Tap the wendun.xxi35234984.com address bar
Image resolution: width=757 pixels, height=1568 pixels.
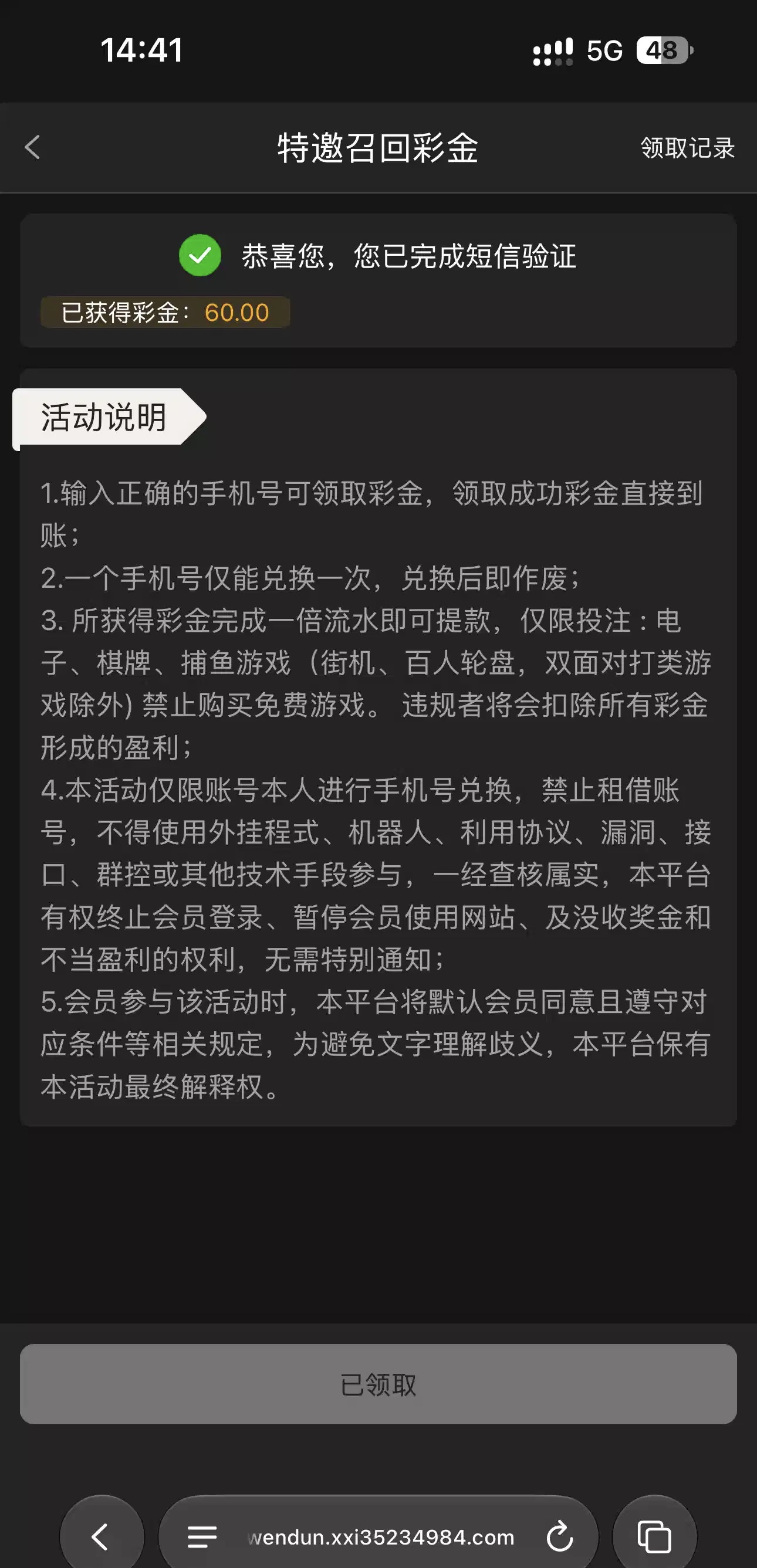coord(381,1536)
